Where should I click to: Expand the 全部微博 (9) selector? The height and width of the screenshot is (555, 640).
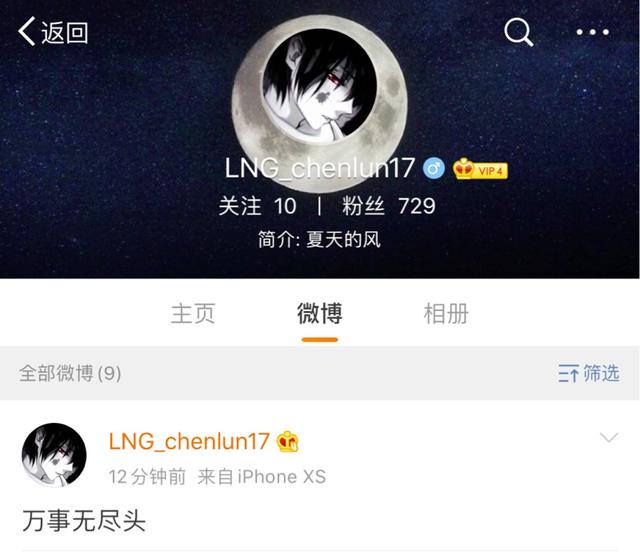point(70,373)
